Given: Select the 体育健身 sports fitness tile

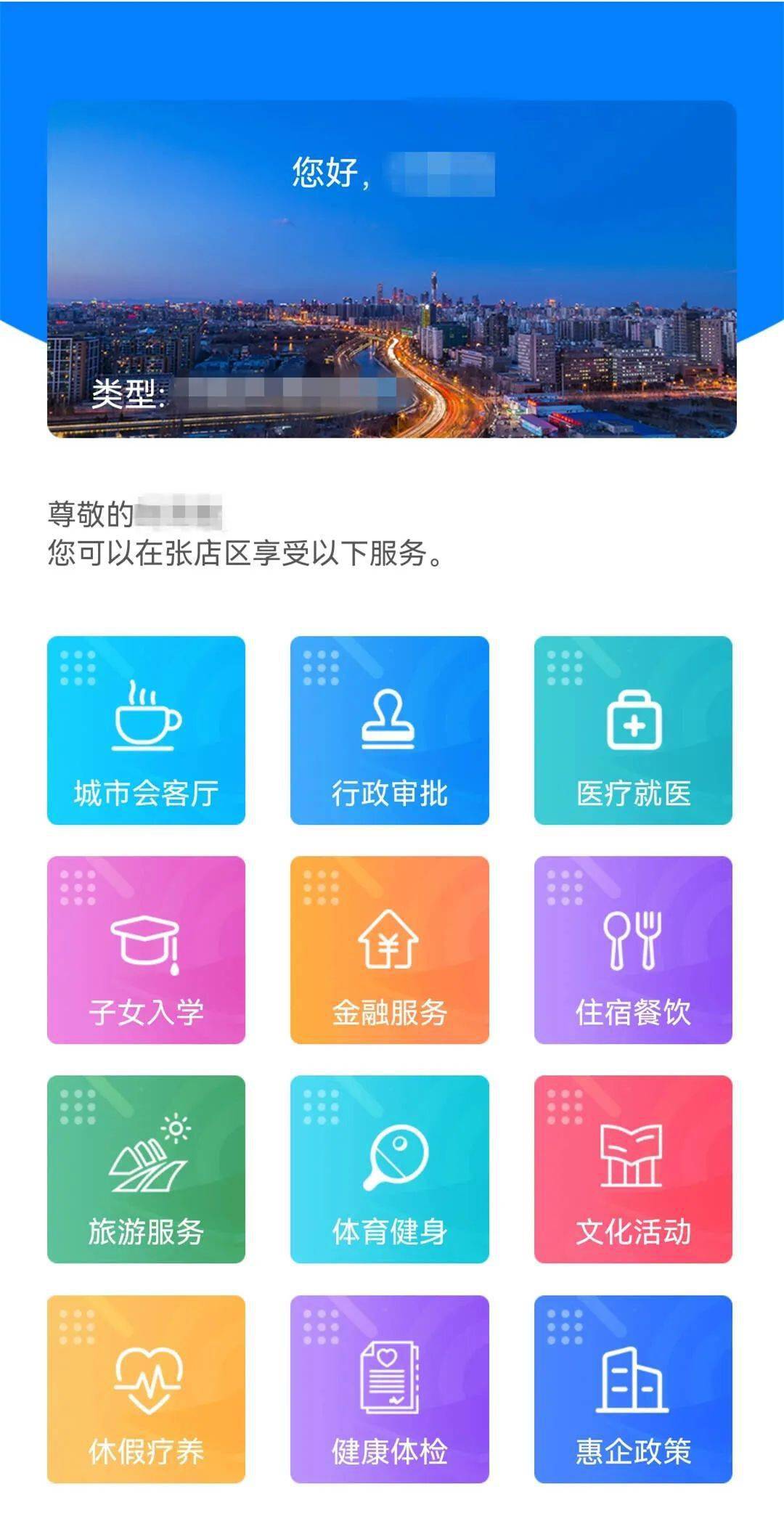Looking at the screenshot, I should pos(390,1169).
